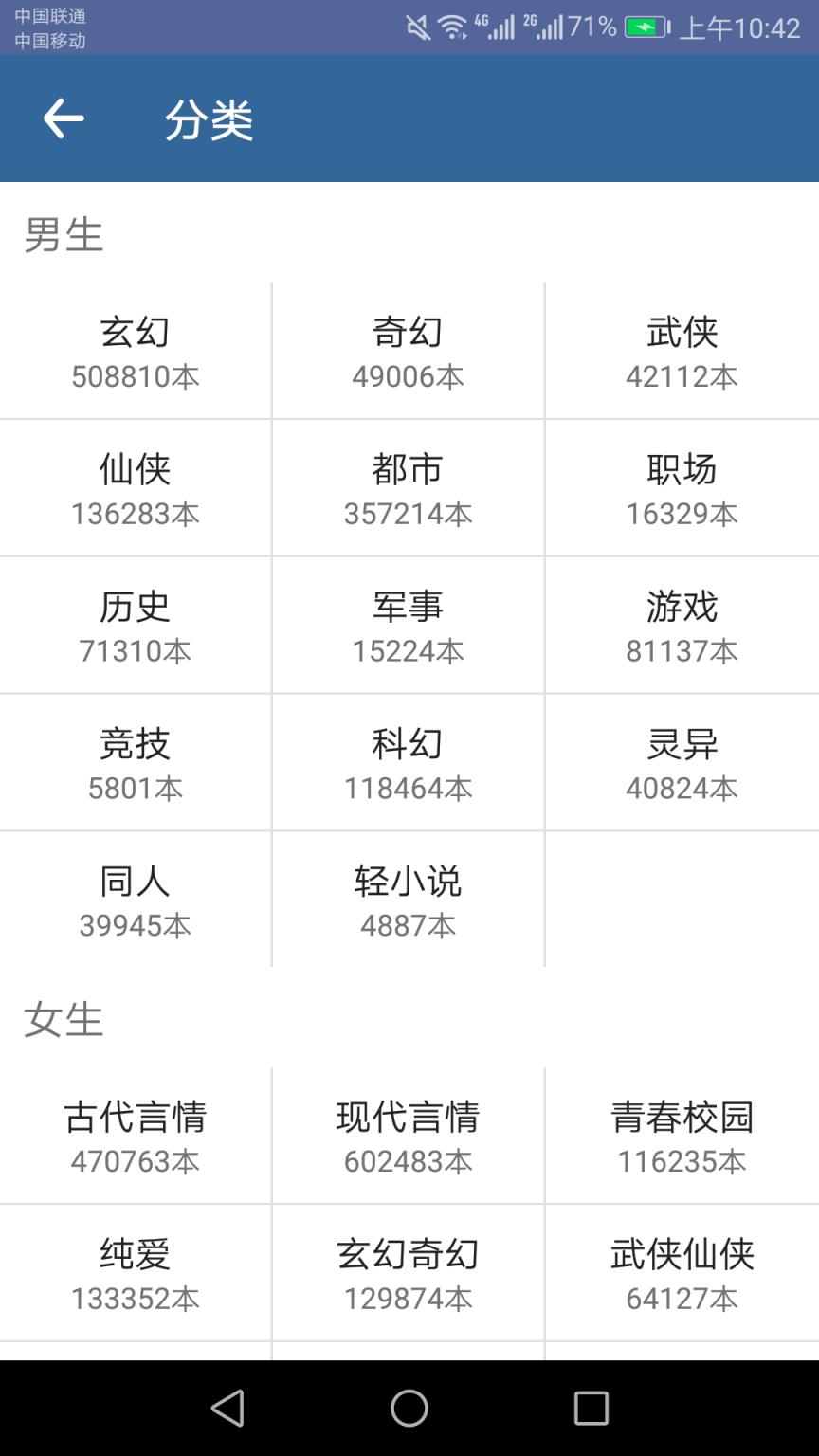Open the 古代言情 category

tap(136, 1135)
